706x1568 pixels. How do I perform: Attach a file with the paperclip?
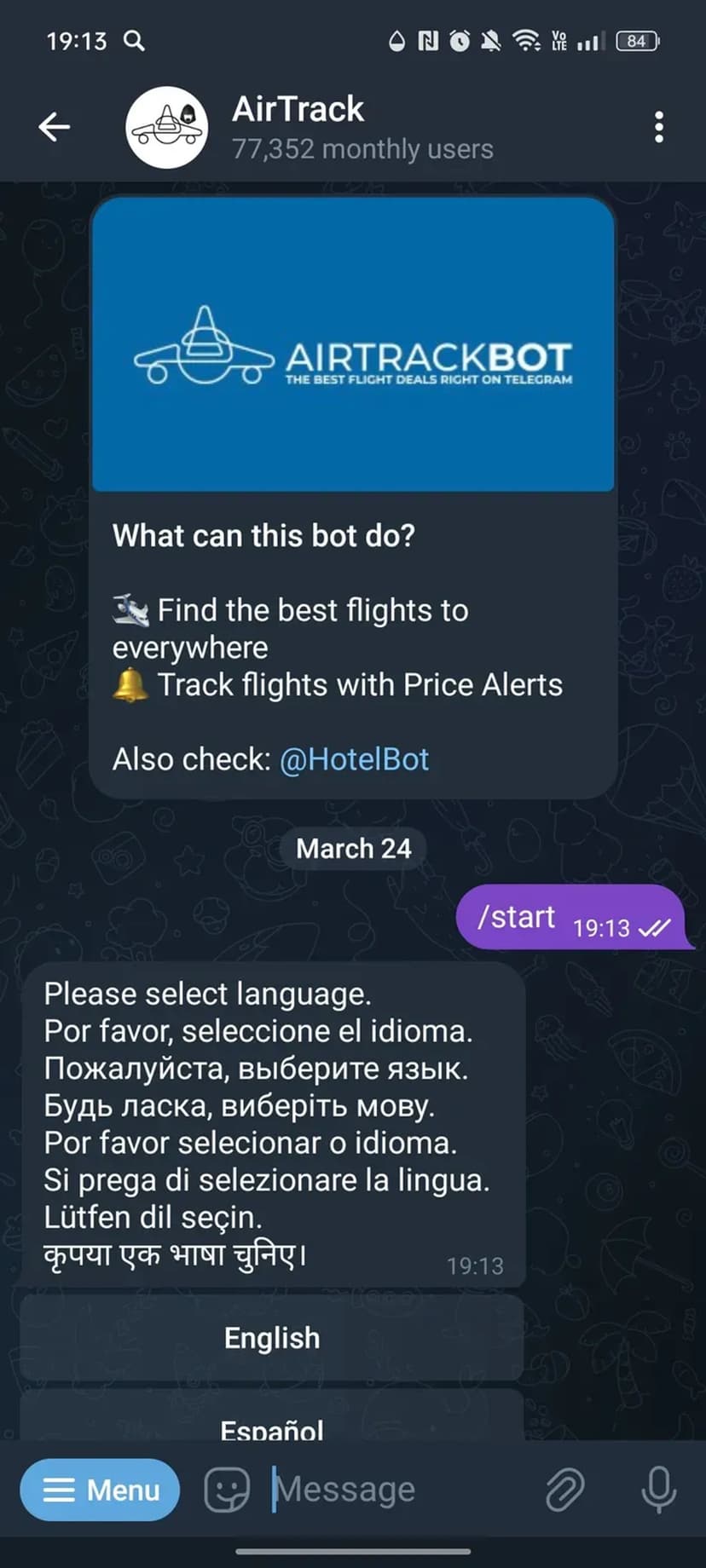564,1490
